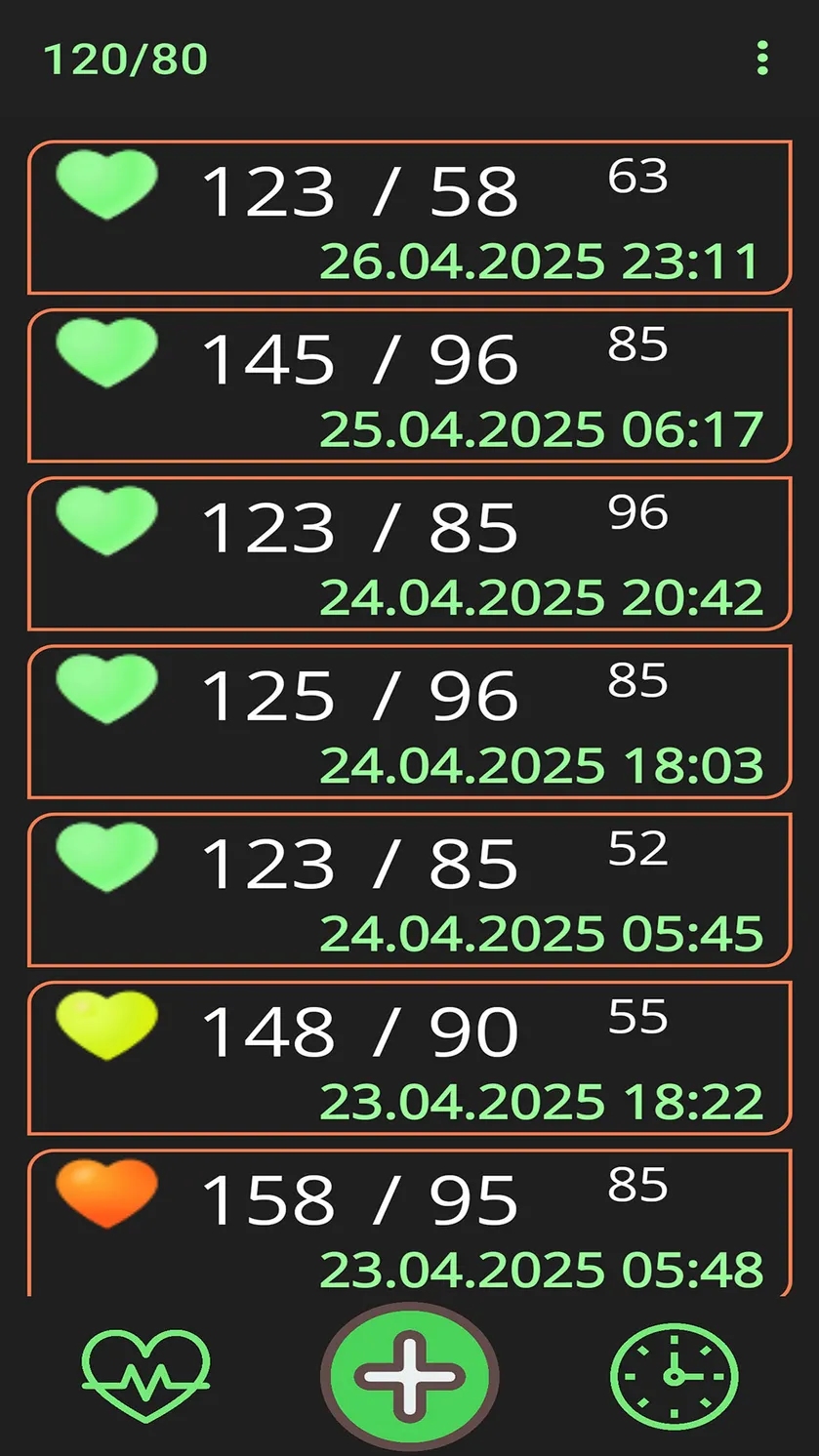
Task: Add a new blood pressure reading
Action: click(x=410, y=1377)
